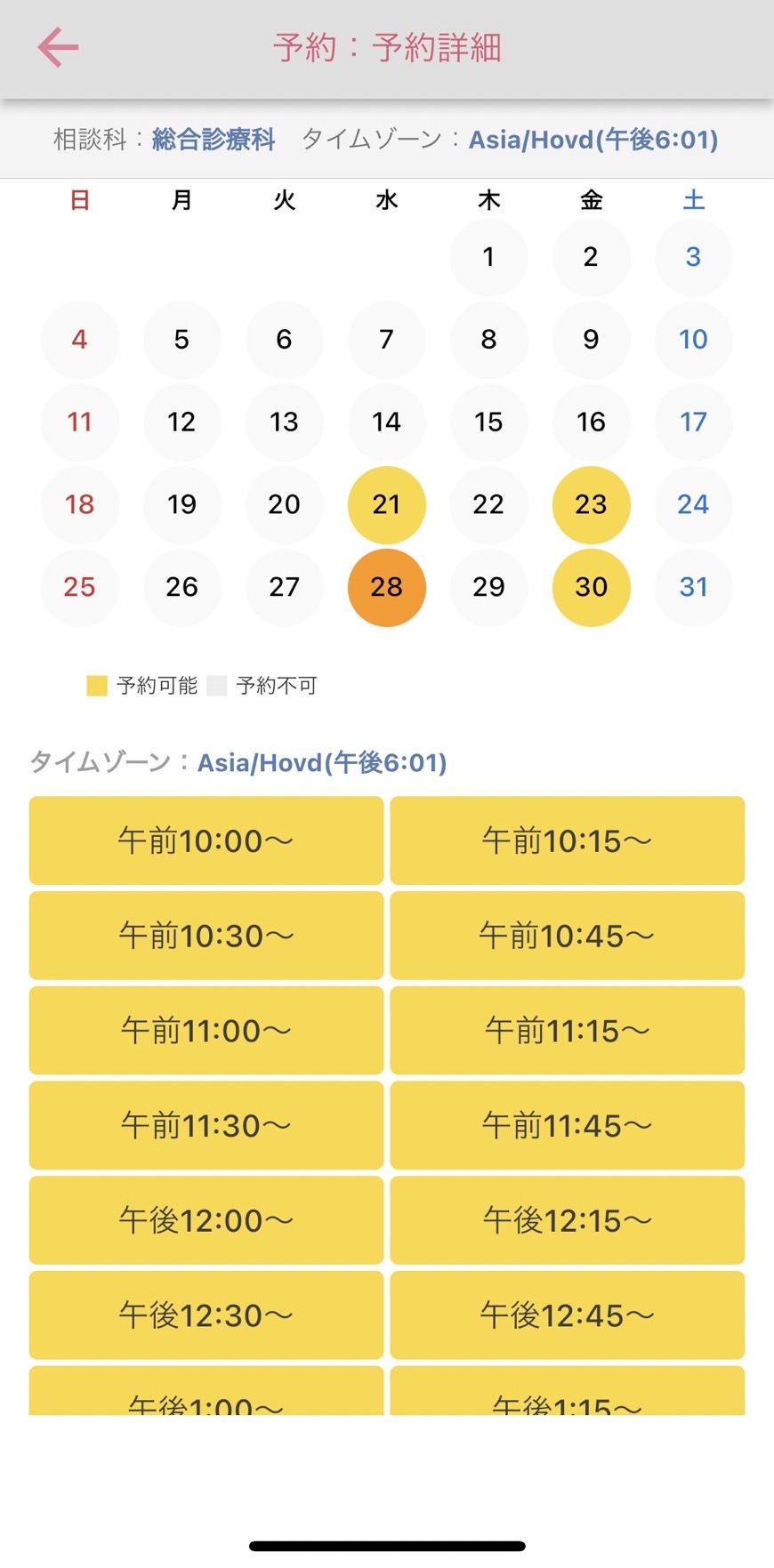The width and height of the screenshot is (774, 1568).
Task: Reserve the 午前11:00 time slot
Action: tap(206, 1031)
